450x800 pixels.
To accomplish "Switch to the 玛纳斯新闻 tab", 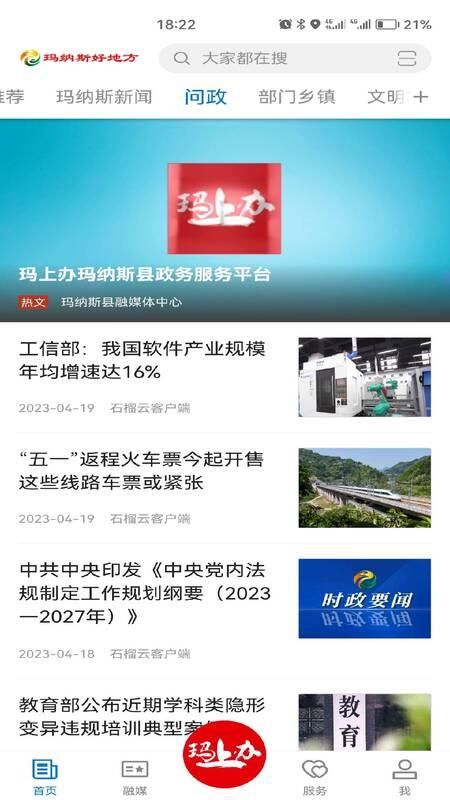I will pyautogui.click(x=104, y=96).
